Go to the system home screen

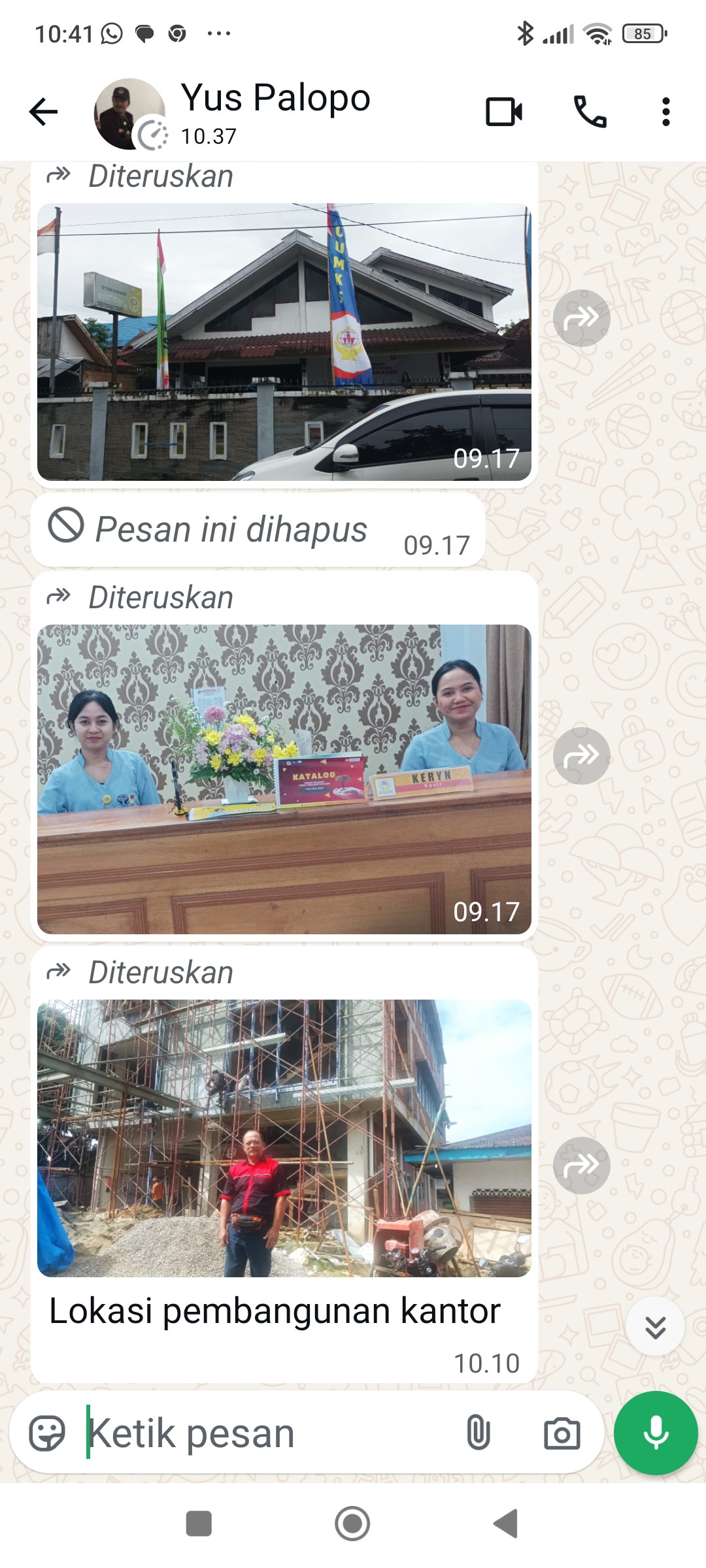352,1524
